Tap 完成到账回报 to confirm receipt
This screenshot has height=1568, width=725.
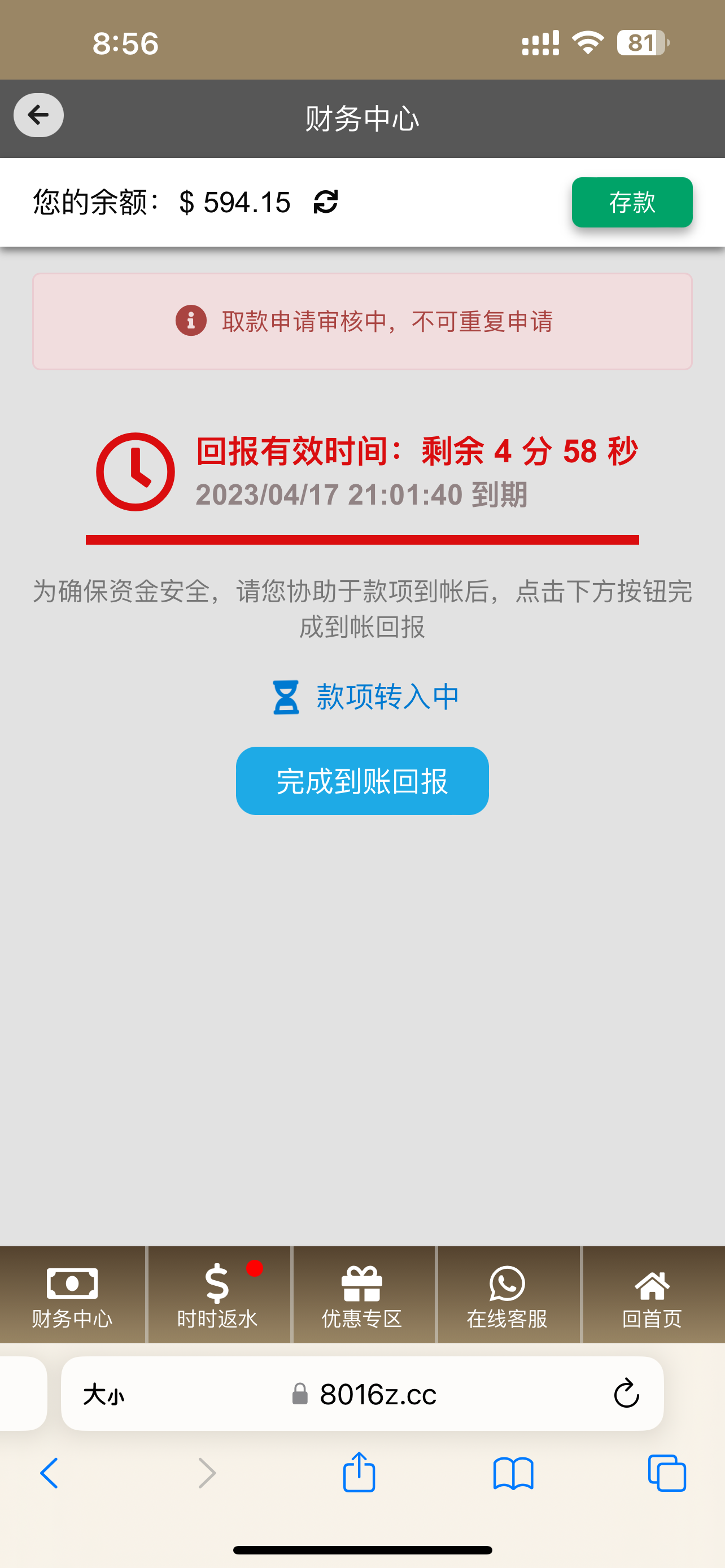(362, 781)
